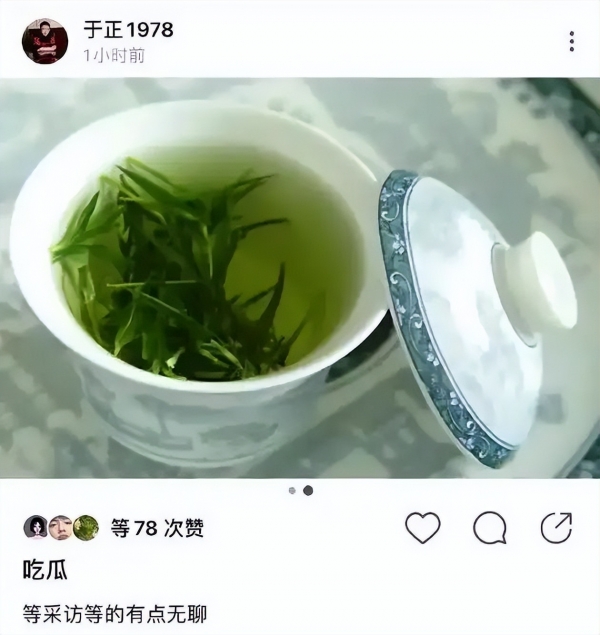The width and height of the screenshot is (600, 635).
Task: Tap the image page indicator dots
Action: (x=300, y=490)
